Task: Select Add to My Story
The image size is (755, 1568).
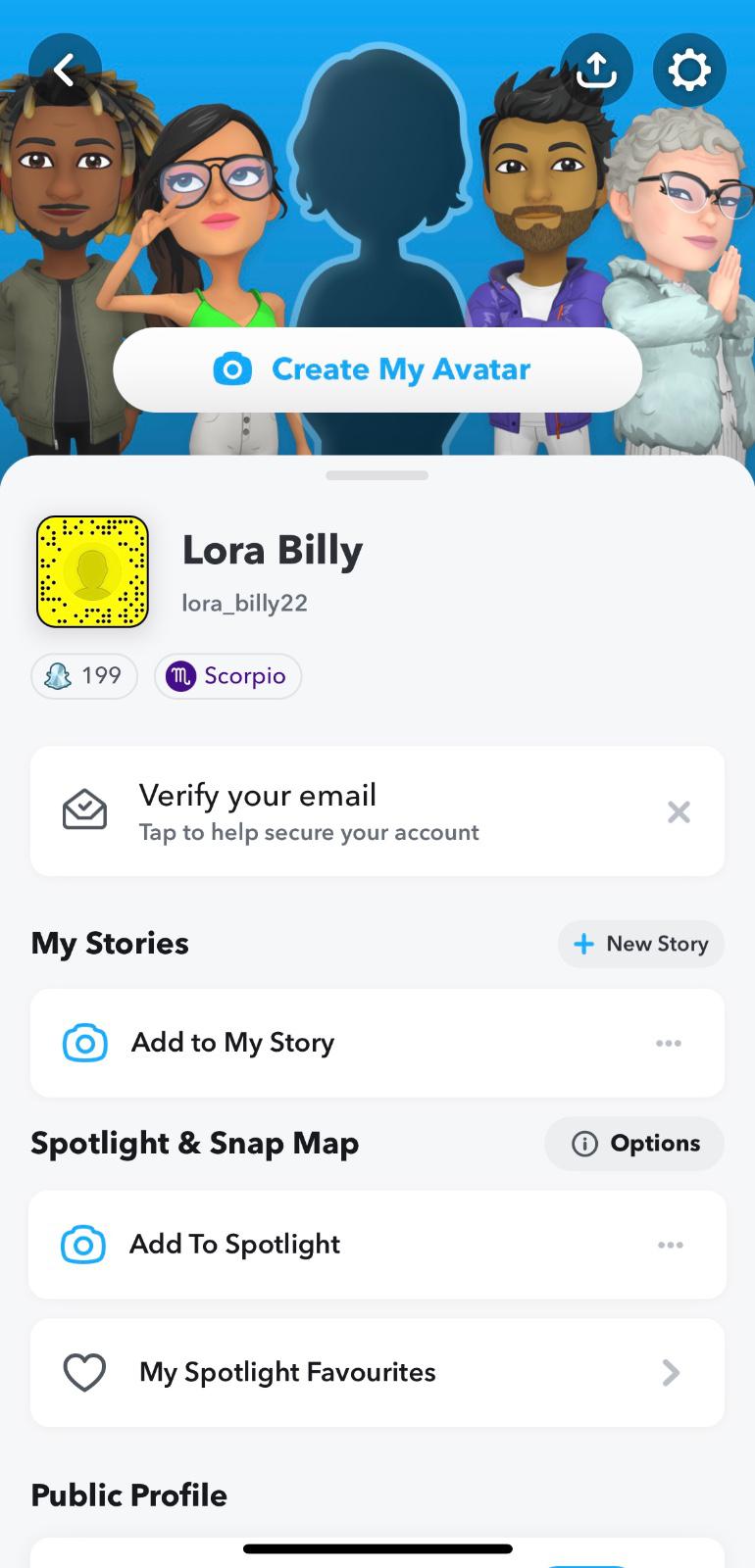Action: click(x=233, y=1043)
